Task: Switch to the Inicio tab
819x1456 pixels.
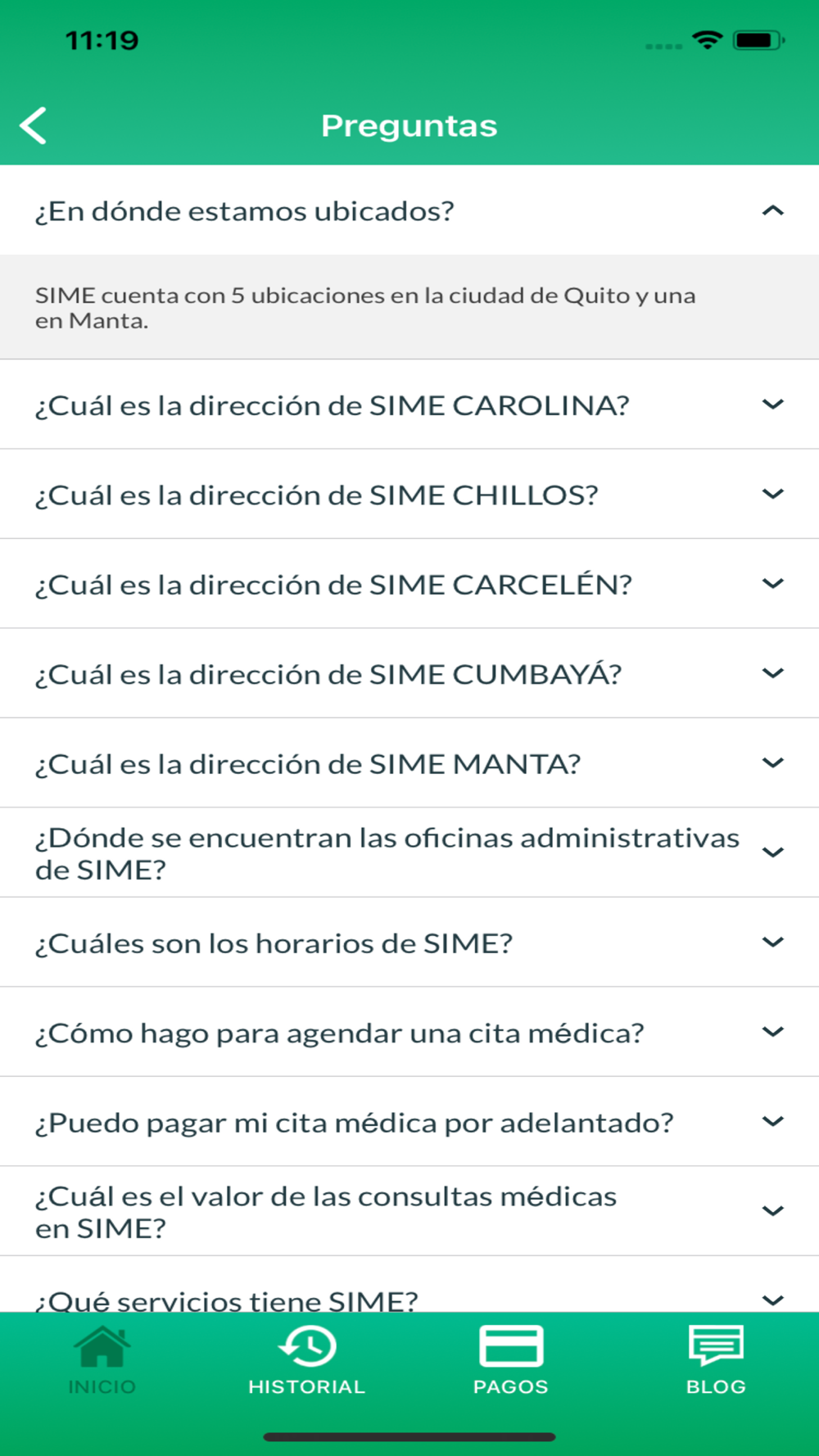Action: click(x=102, y=1361)
